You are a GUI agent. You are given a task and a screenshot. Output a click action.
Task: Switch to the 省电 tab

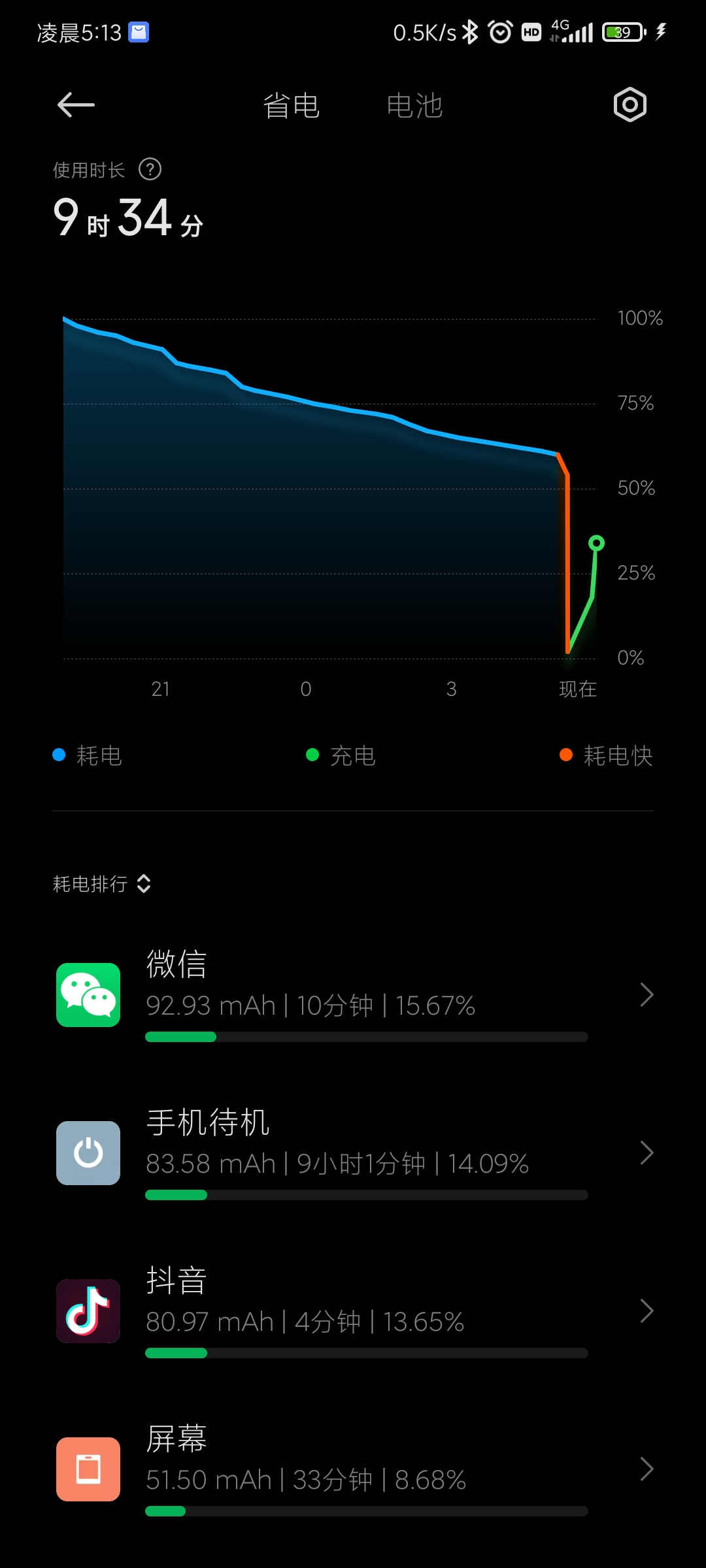[291, 106]
